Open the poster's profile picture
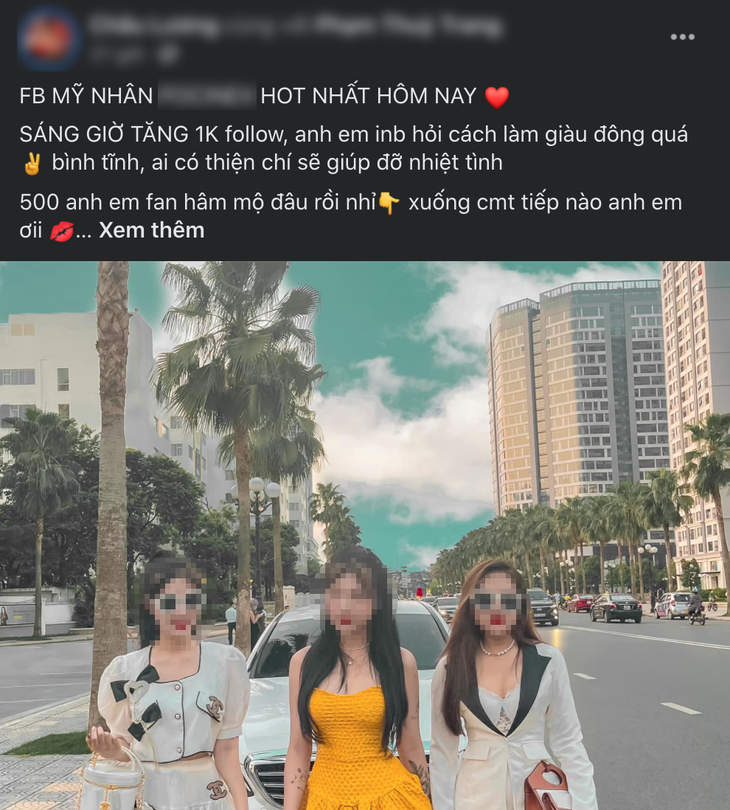Screen dimensions: 730x810 (49, 38)
